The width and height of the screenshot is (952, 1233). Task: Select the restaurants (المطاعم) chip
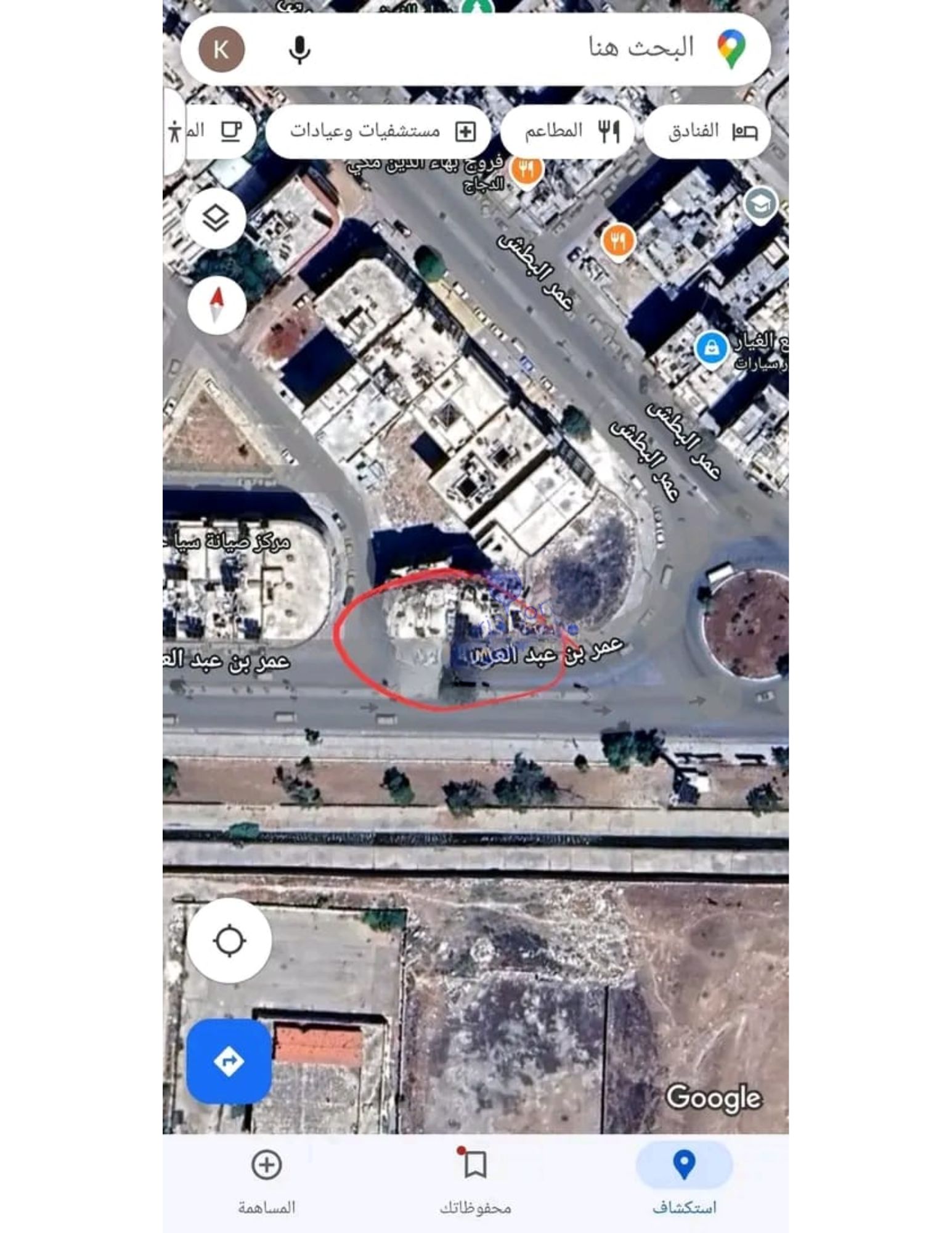click(x=568, y=131)
